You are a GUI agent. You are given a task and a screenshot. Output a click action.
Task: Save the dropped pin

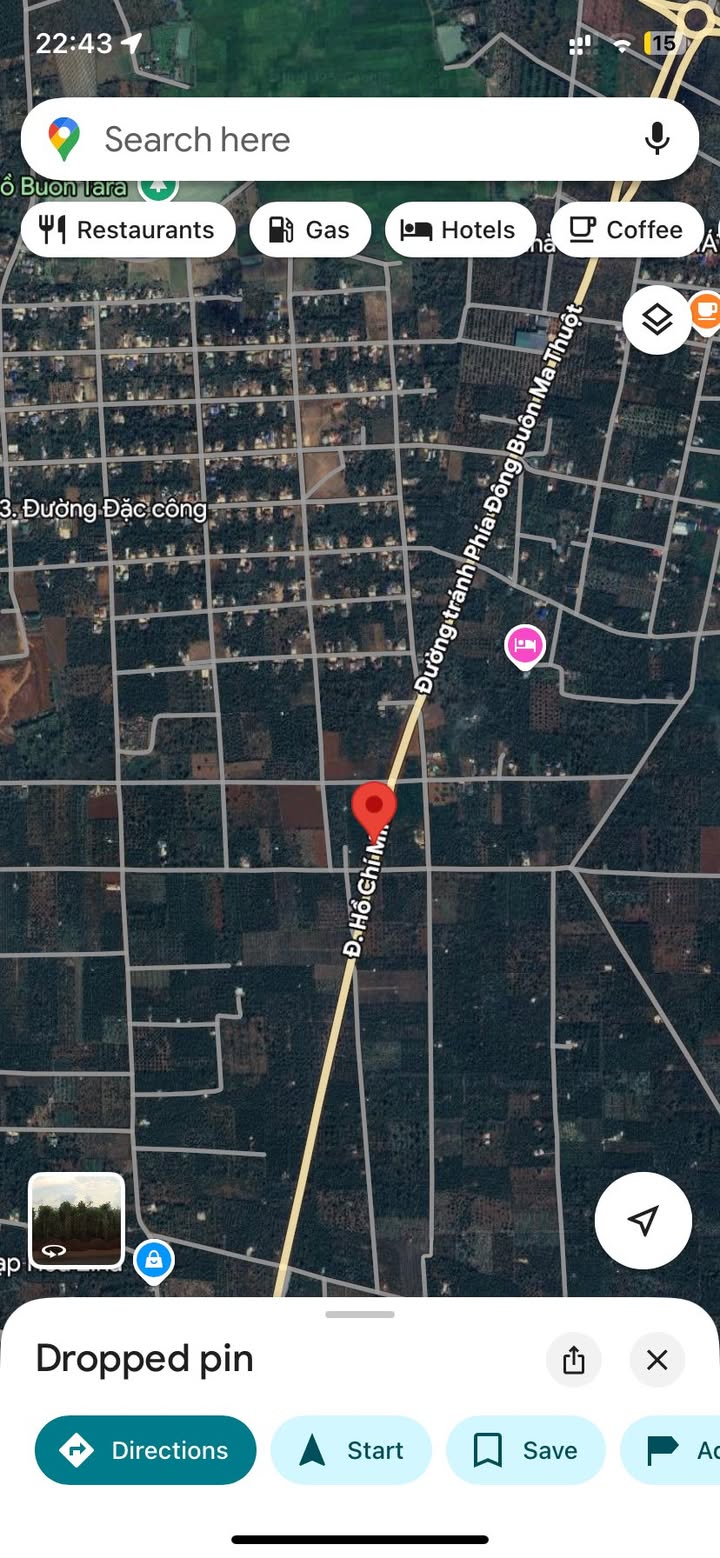pyautogui.click(x=526, y=1450)
